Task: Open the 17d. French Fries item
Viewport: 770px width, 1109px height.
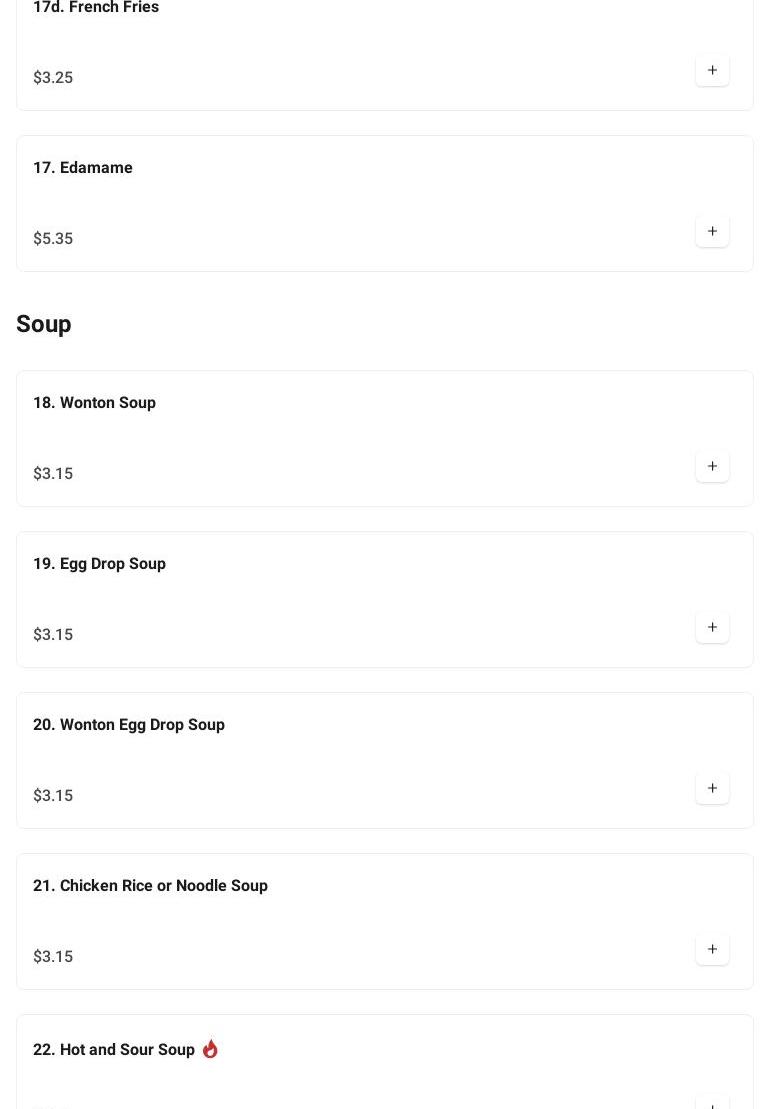Action: click(x=96, y=8)
